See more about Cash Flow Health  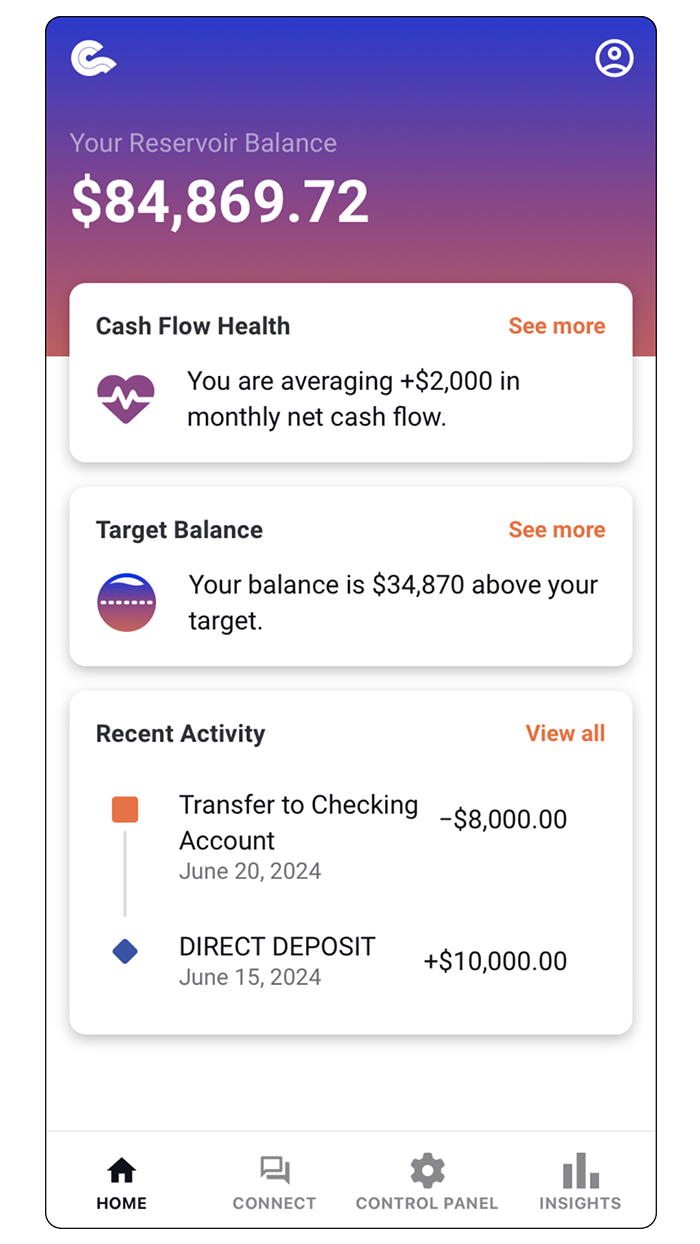(556, 326)
